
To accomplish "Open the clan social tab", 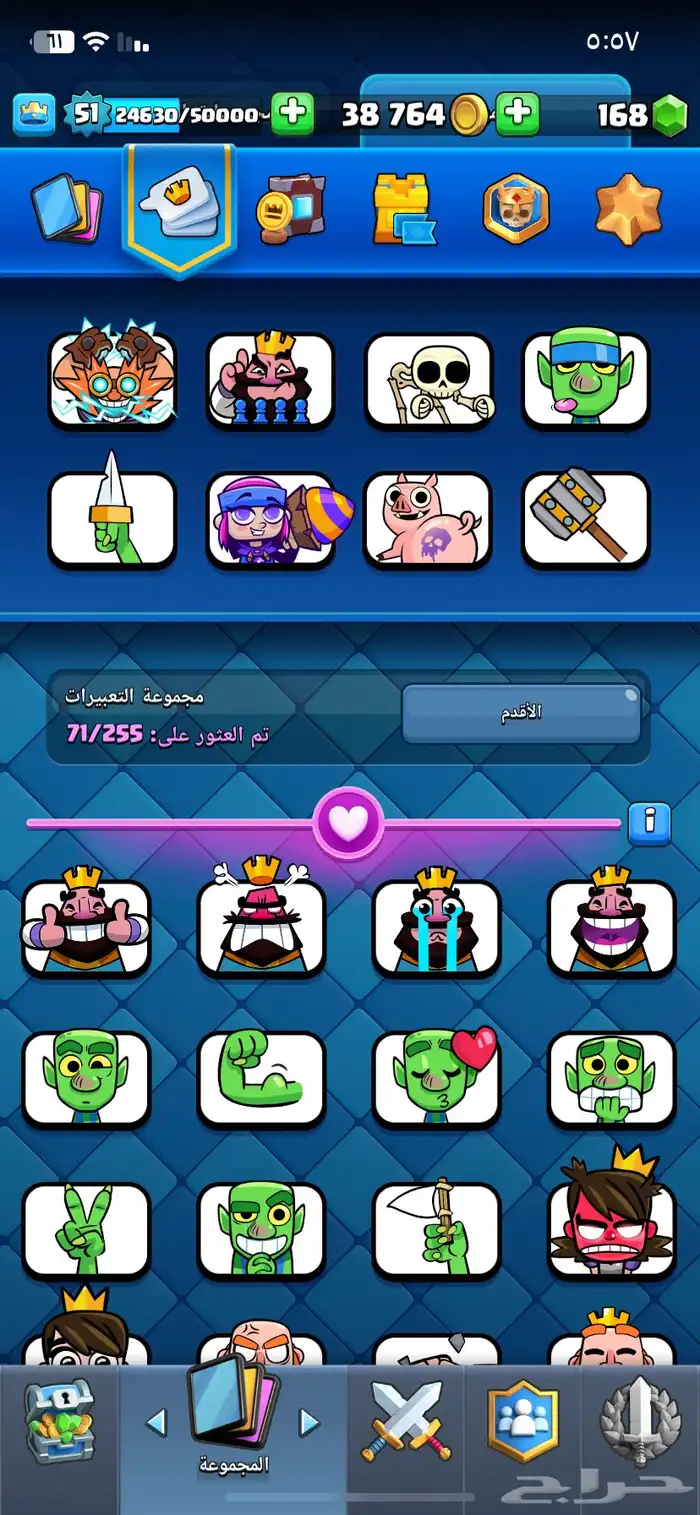I will (522, 1420).
